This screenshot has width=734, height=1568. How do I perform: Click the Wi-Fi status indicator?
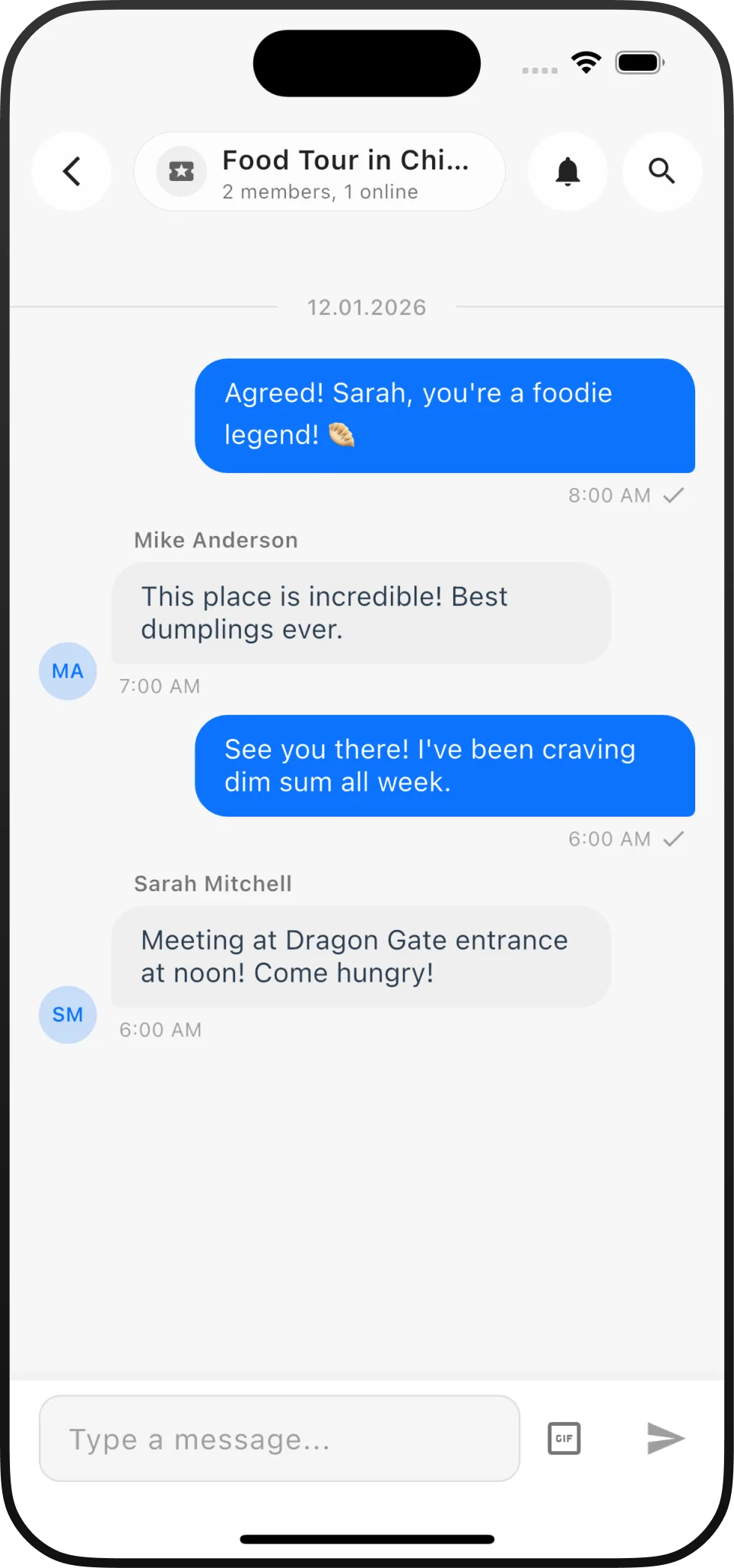pyautogui.click(x=586, y=62)
